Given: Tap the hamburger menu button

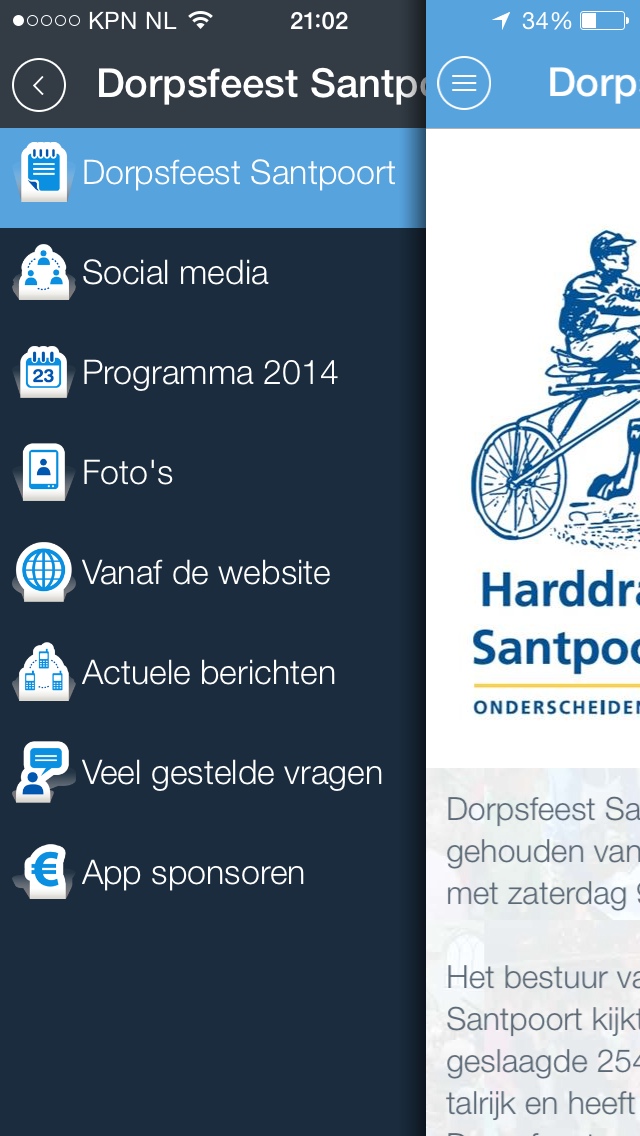Looking at the screenshot, I should [x=464, y=83].
